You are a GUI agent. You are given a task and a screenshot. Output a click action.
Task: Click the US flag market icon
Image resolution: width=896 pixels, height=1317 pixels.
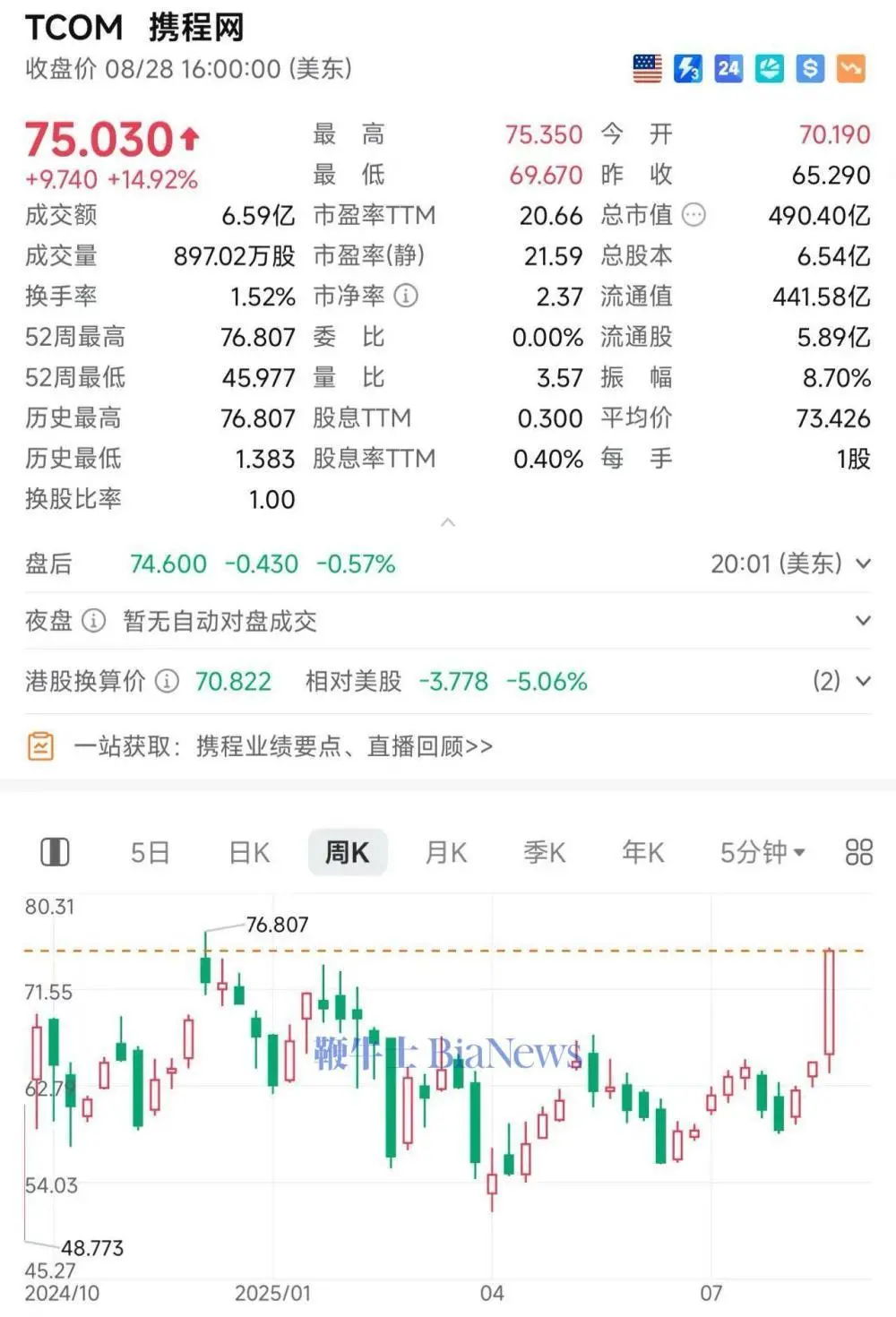647,66
